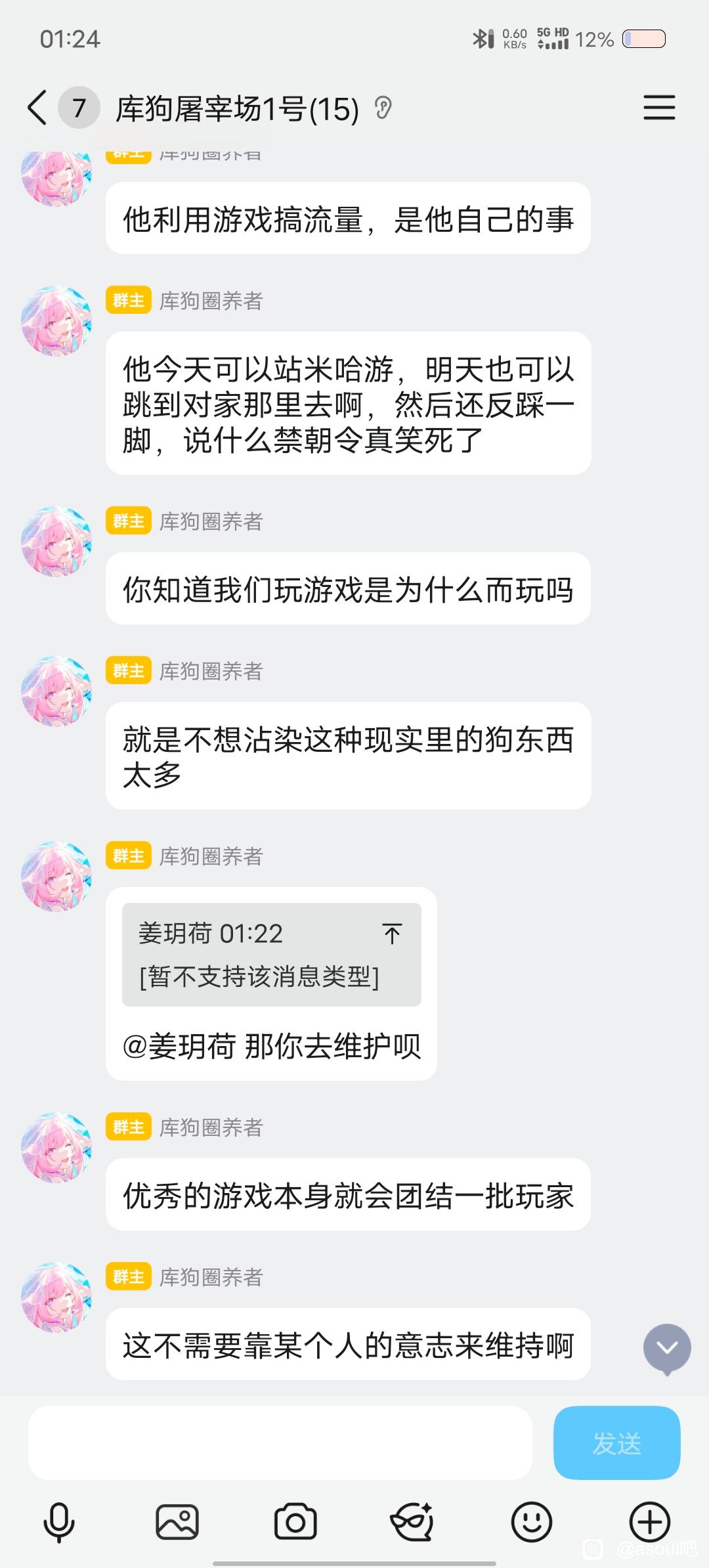Image resolution: width=709 pixels, height=1568 pixels.
Task: Start voice input with the microphone
Action: point(58,1522)
